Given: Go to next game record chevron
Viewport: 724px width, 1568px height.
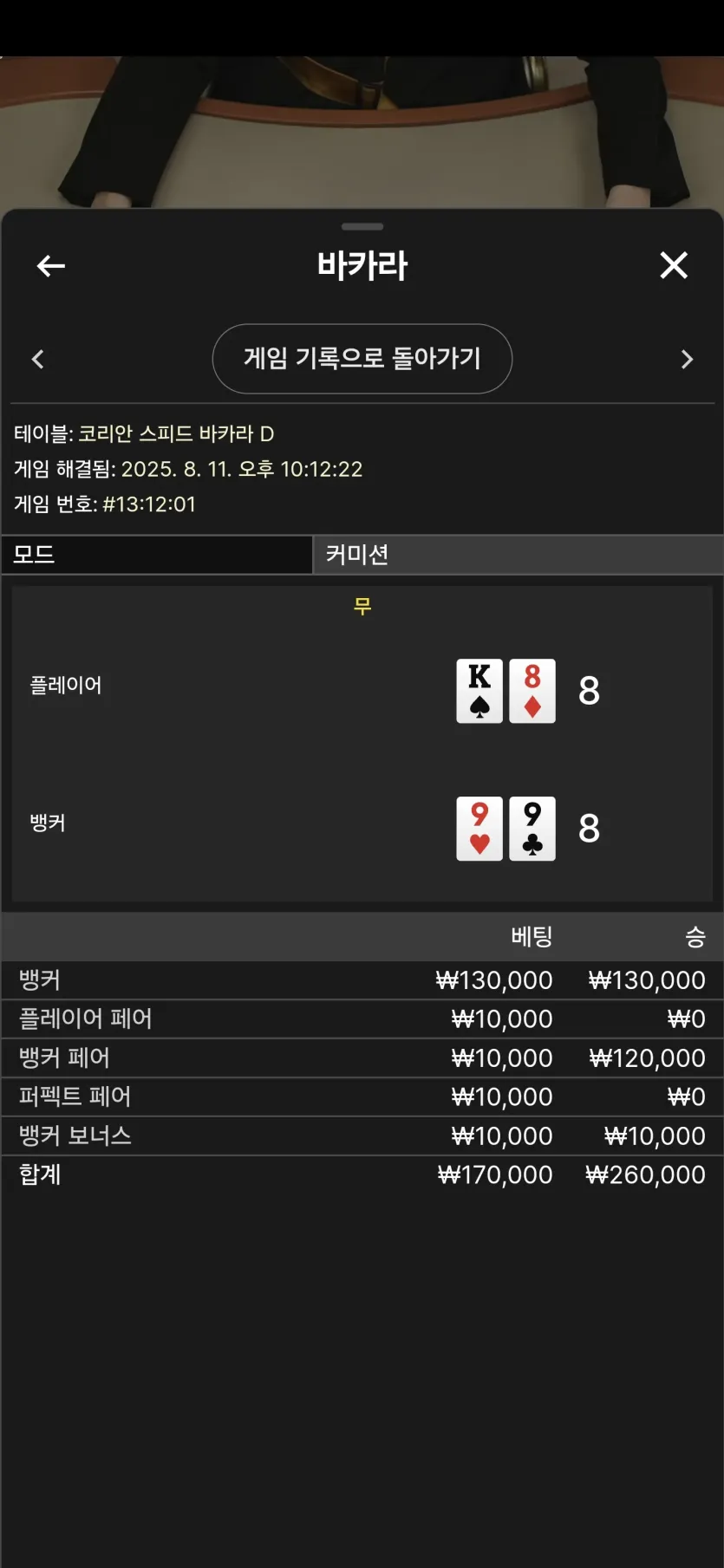Looking at the screenshot, I should tap(687, 359).
